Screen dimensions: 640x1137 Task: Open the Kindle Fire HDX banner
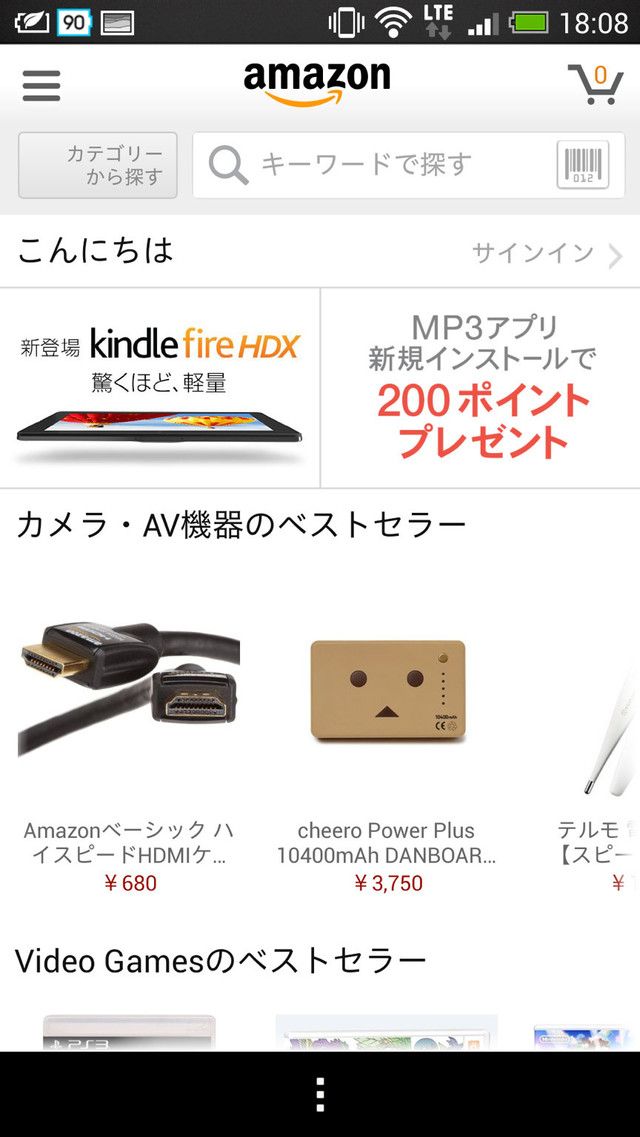coord(160,388)
